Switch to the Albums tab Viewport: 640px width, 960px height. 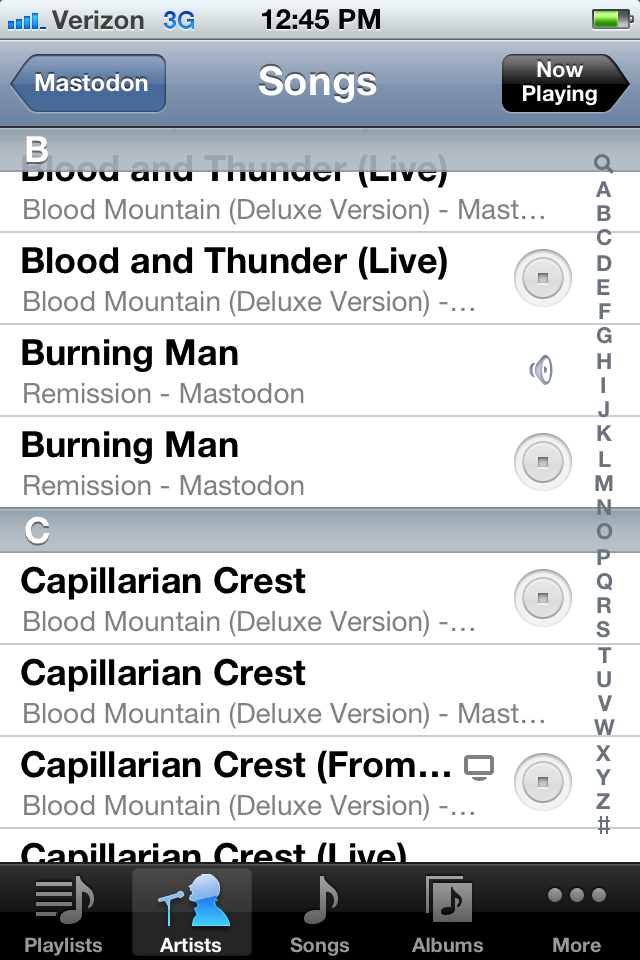tap(448, 913)
